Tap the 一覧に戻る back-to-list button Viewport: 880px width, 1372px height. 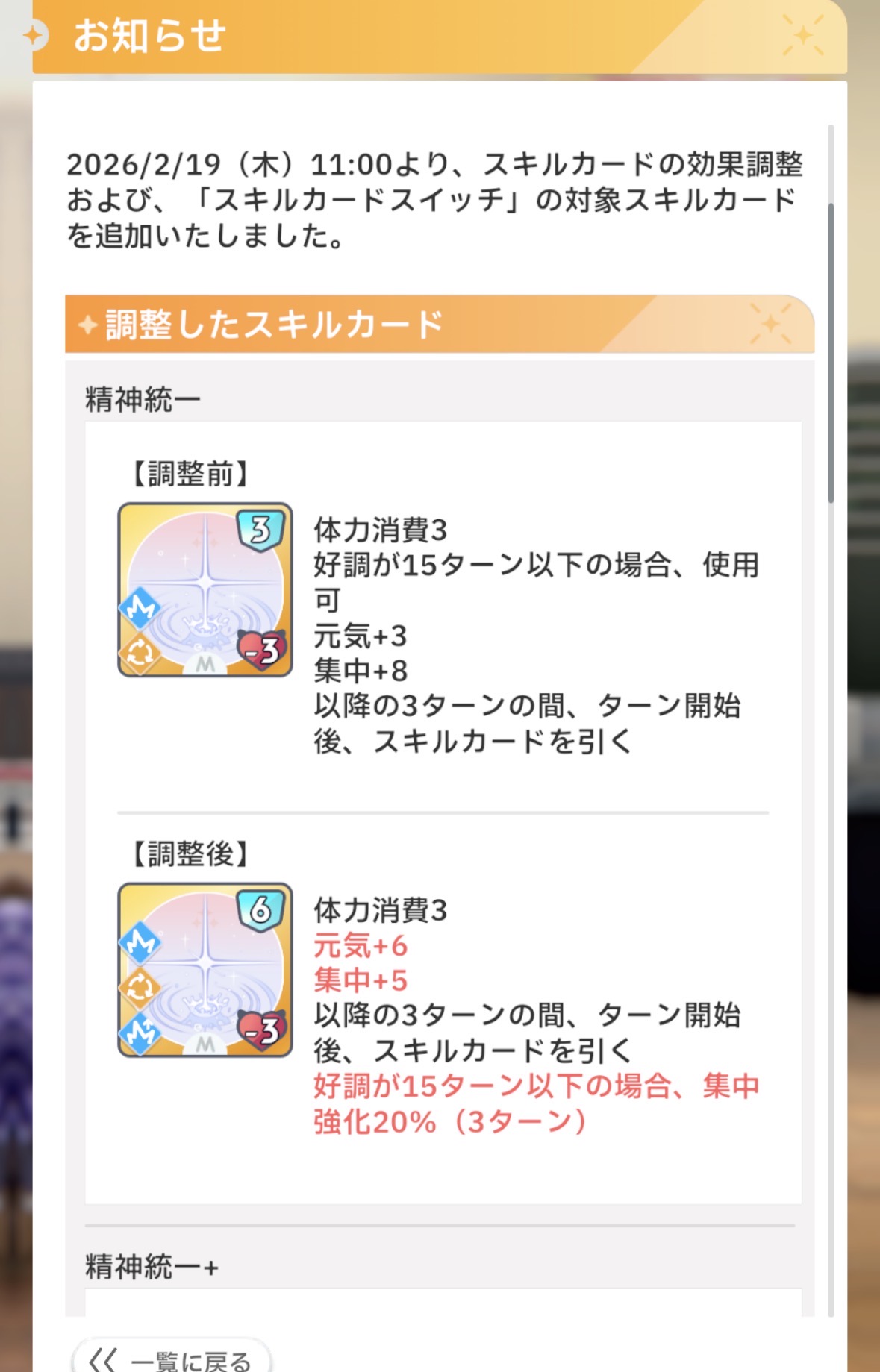tap(172, 1358)
